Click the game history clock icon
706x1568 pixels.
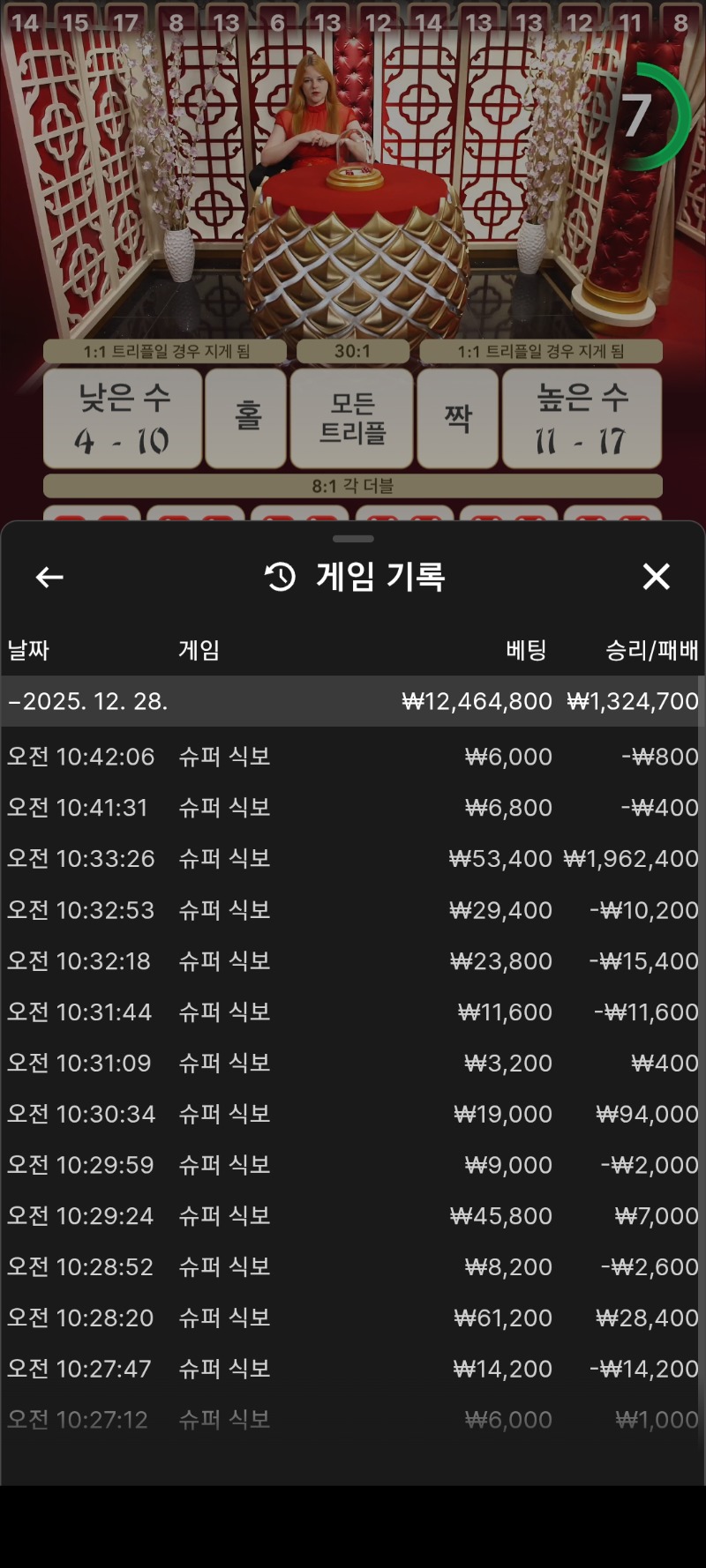tap(278, 578)
